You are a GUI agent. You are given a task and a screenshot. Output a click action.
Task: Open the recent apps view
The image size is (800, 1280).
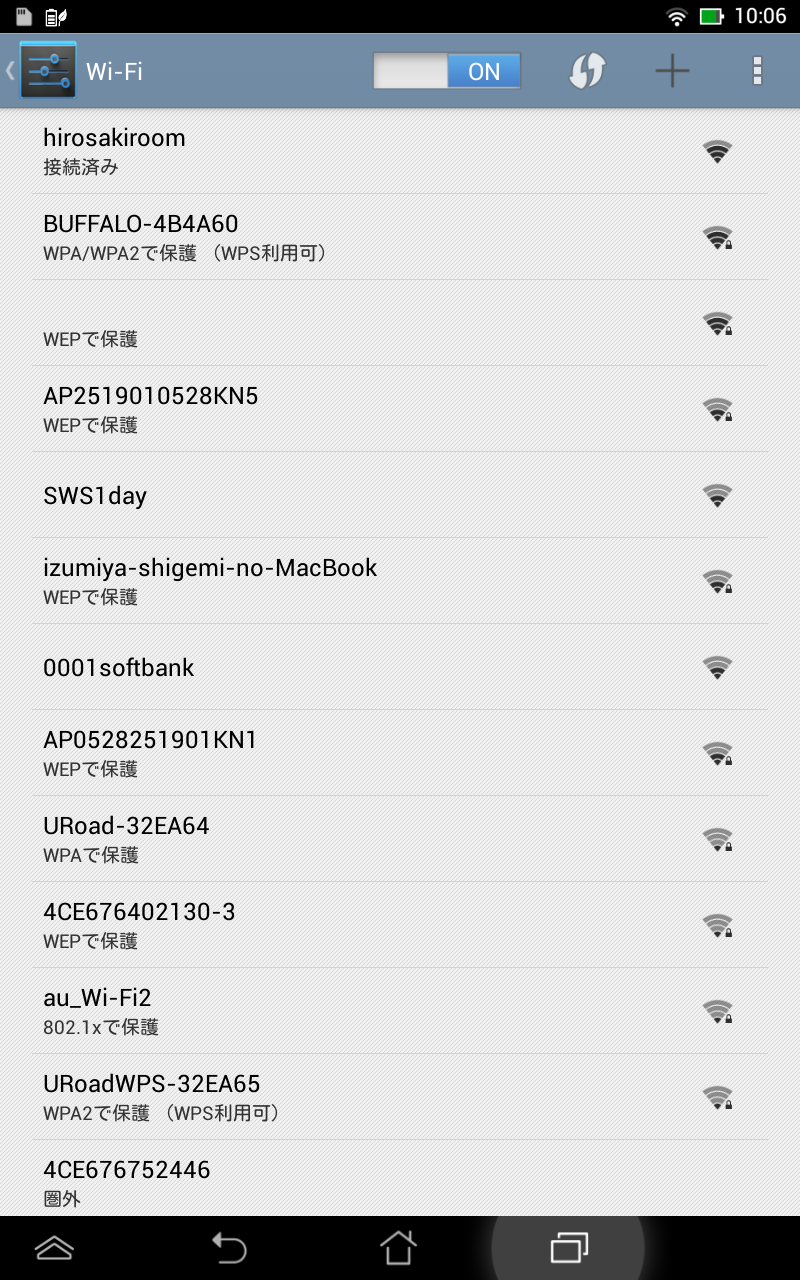569,1247
